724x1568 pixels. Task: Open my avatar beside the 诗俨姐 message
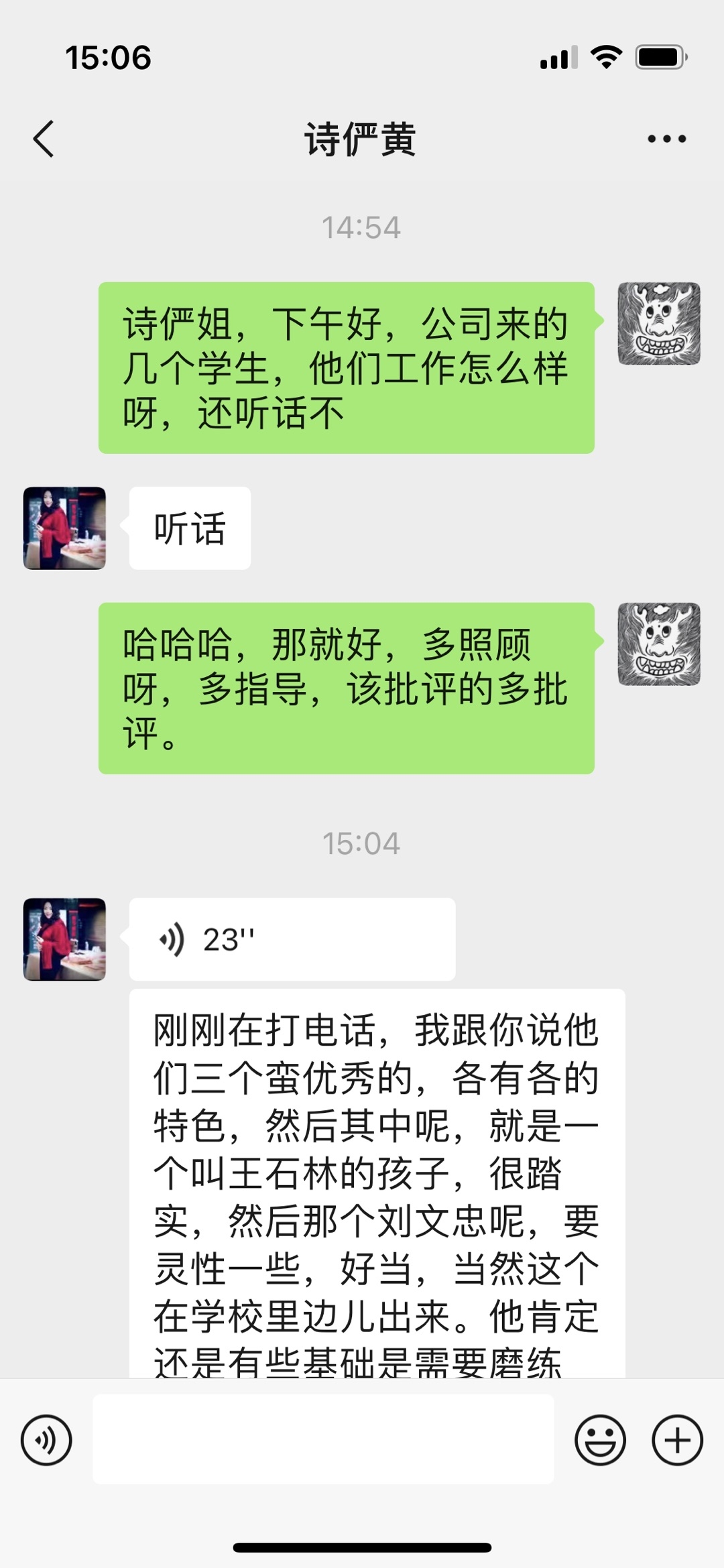659,324
